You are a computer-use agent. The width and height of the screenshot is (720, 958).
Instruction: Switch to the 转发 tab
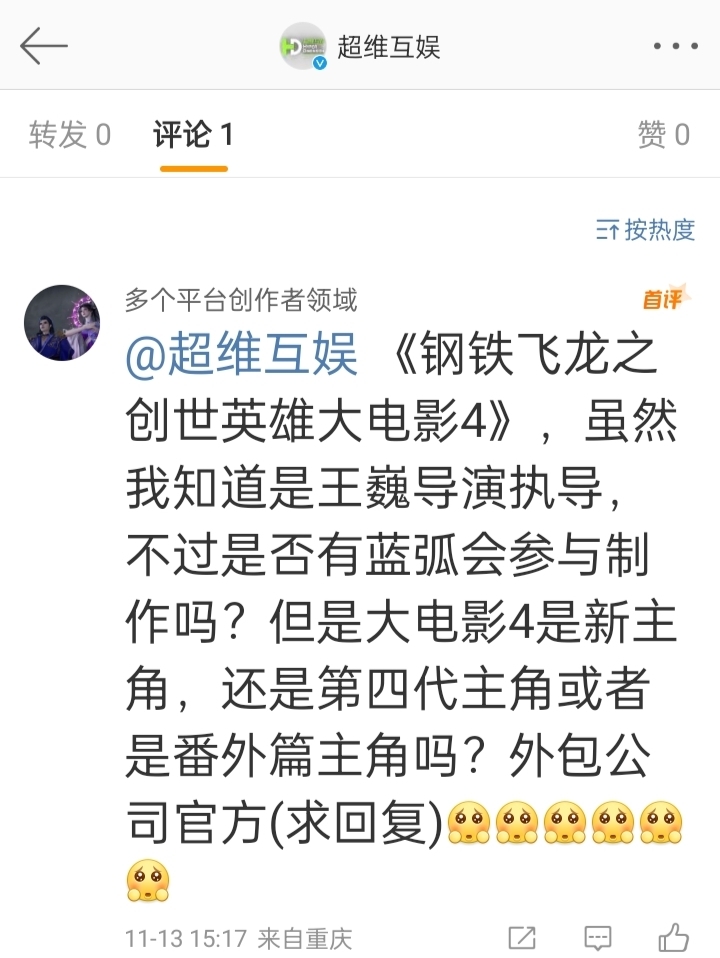coord(69,135)
